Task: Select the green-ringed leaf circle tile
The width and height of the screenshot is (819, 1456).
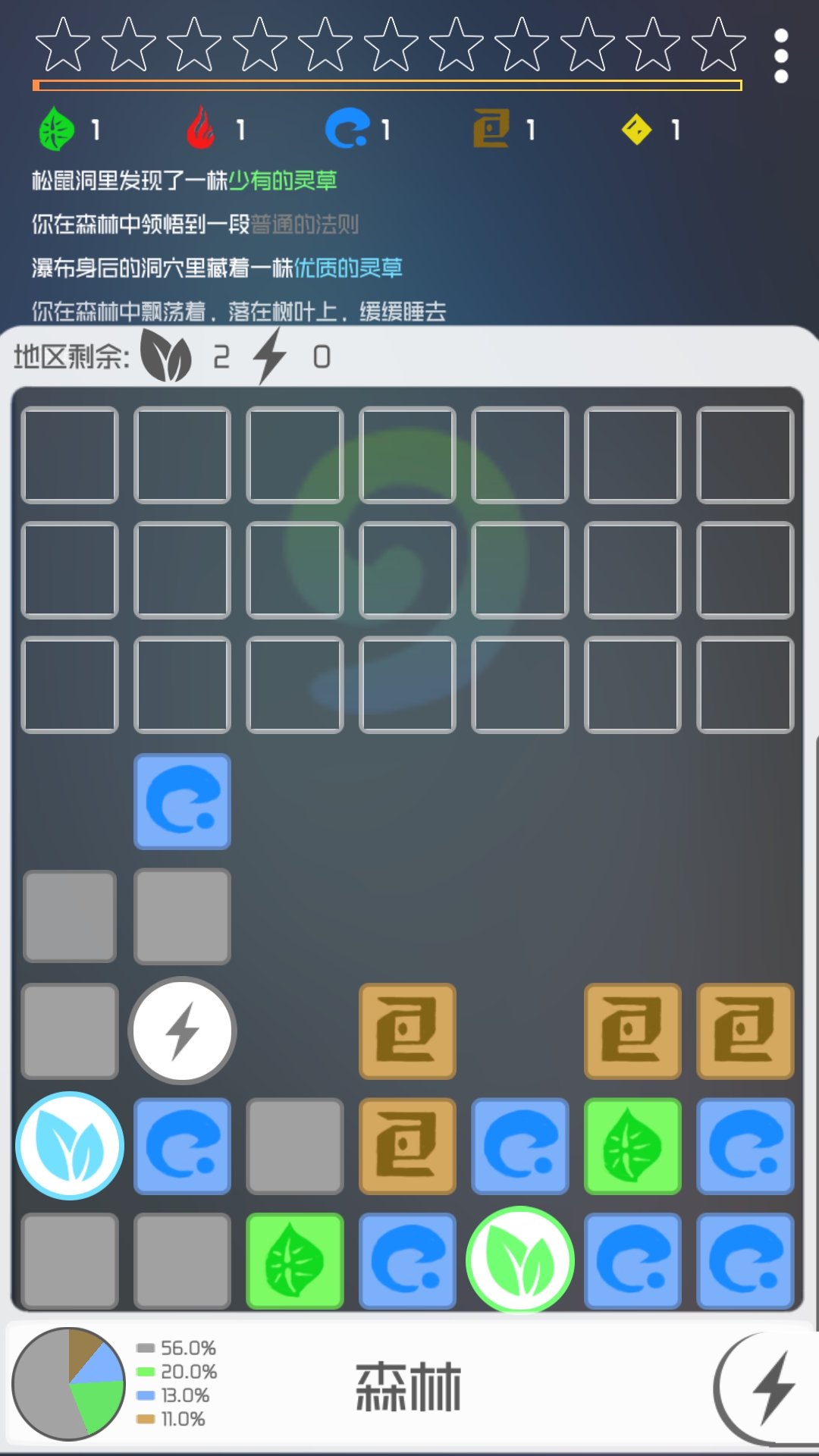Action: tap(520, 1260)
